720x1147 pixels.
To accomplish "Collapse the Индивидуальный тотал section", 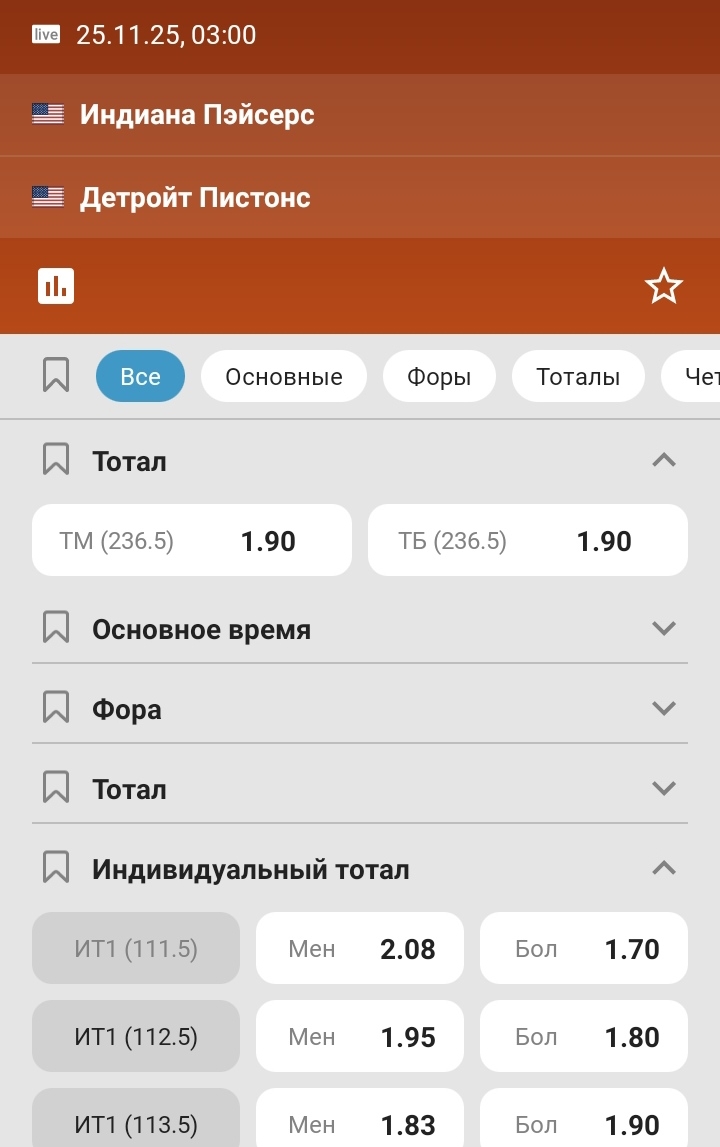I will click(x=663, y=869).
